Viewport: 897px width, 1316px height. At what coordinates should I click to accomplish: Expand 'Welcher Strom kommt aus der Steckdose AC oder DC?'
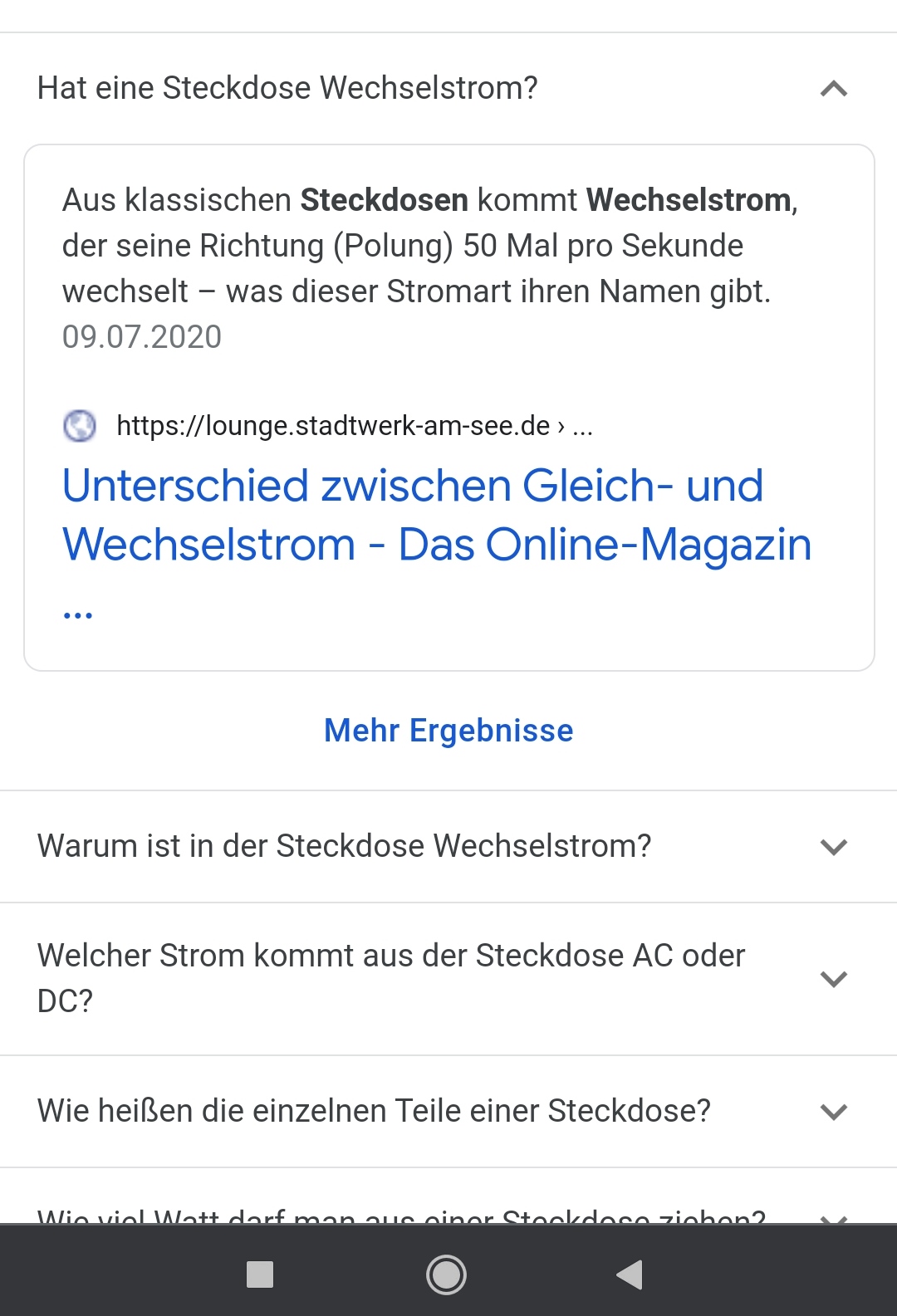[x=833, y=979]
